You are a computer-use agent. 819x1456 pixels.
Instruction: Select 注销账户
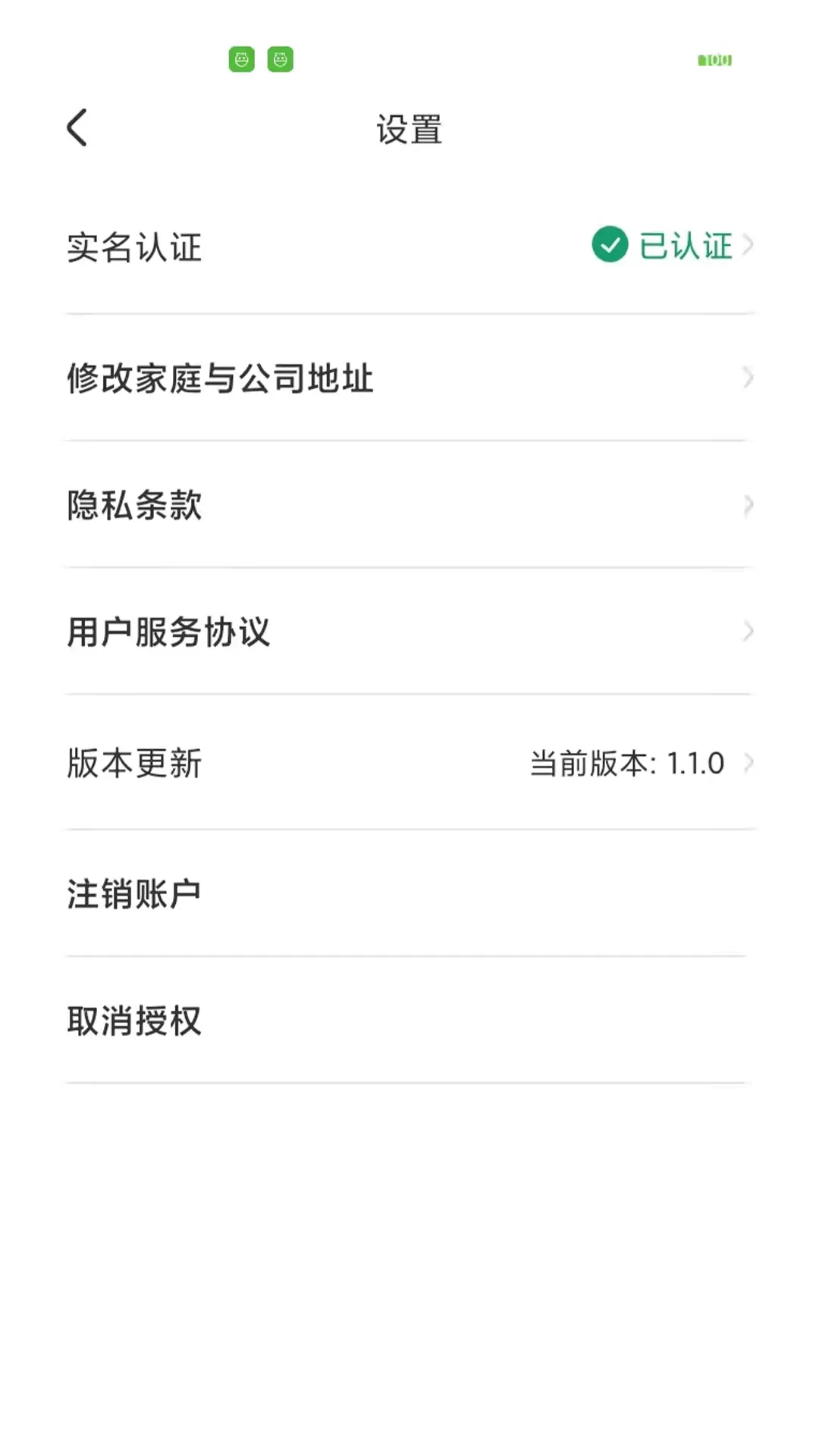pyautogui.click(x=409, y=894)
